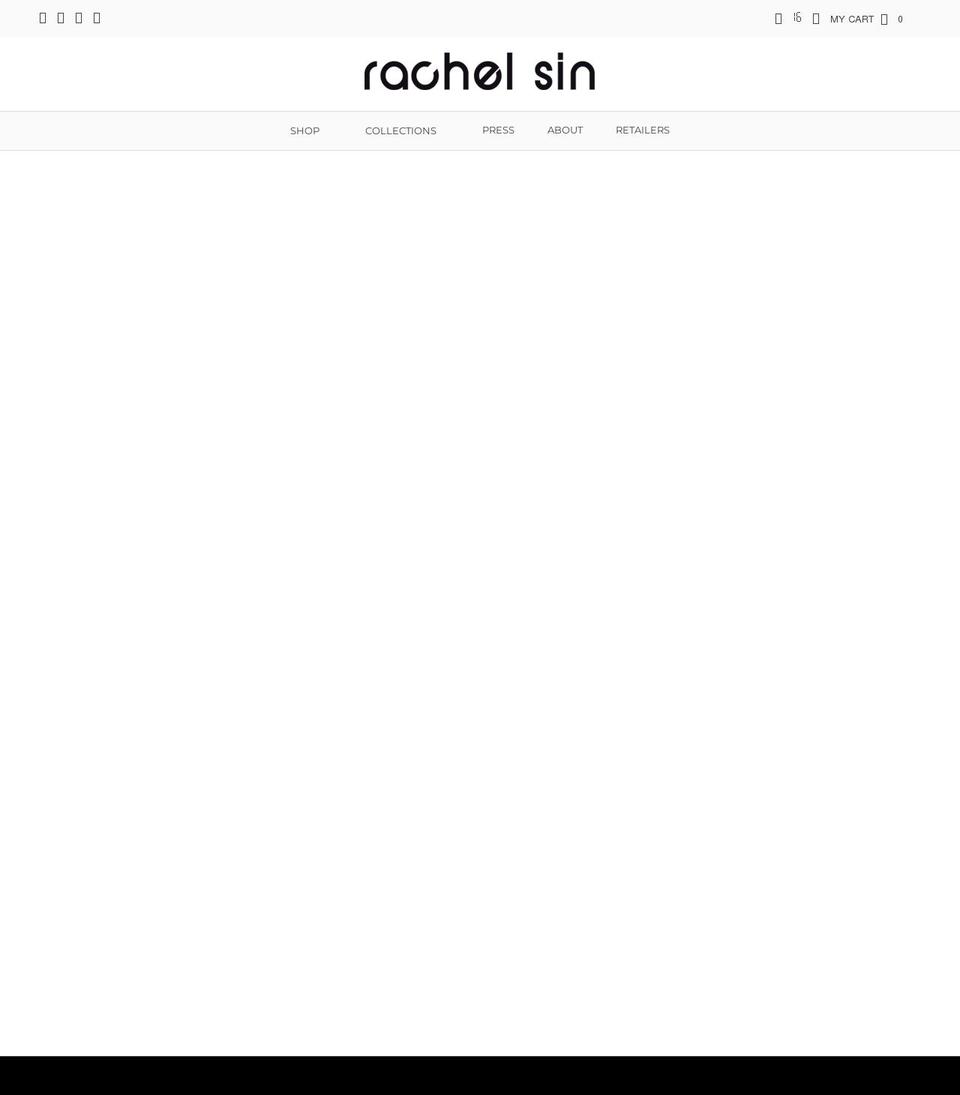Open My Cart
Screen dimensions: 960x1095
coord(852,19)
